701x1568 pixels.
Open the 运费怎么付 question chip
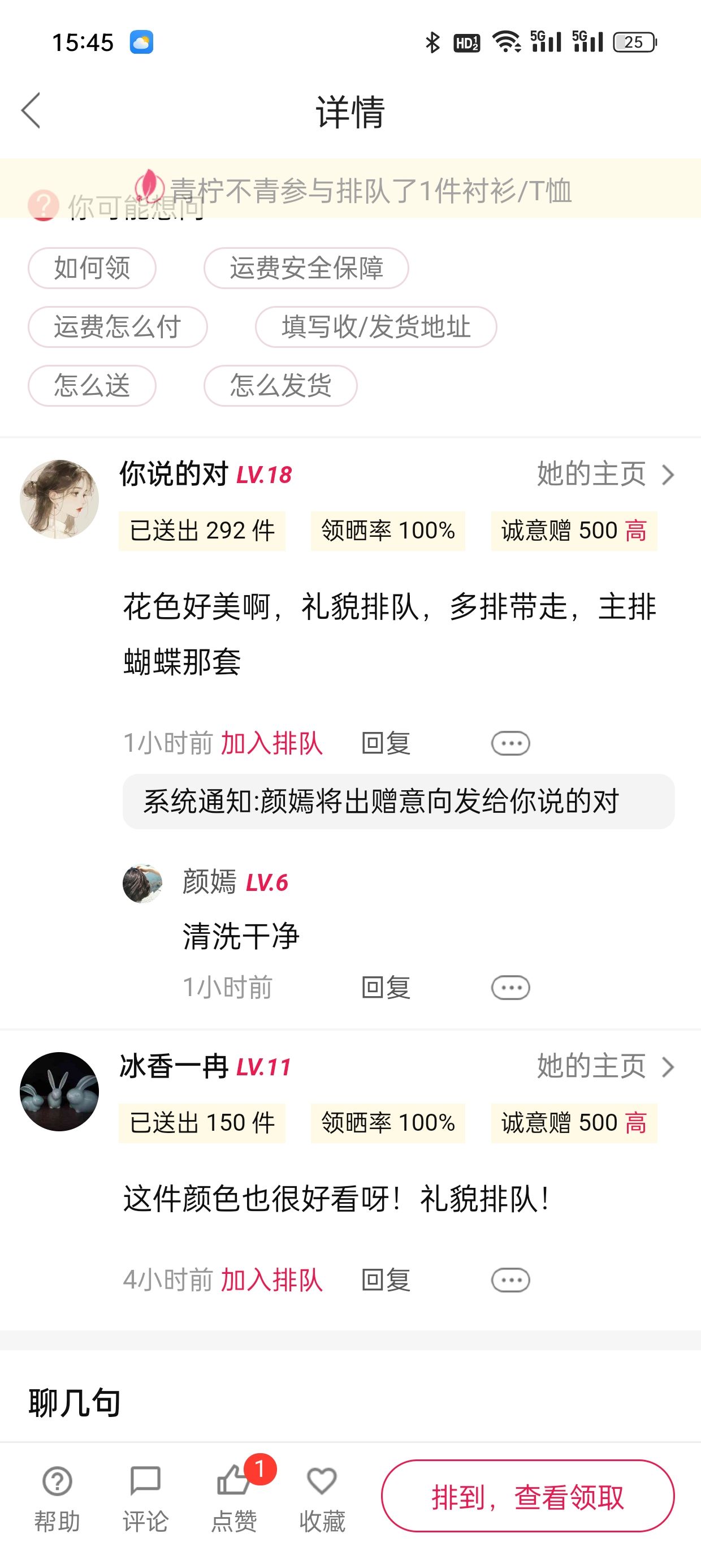(x=118, y=327)
